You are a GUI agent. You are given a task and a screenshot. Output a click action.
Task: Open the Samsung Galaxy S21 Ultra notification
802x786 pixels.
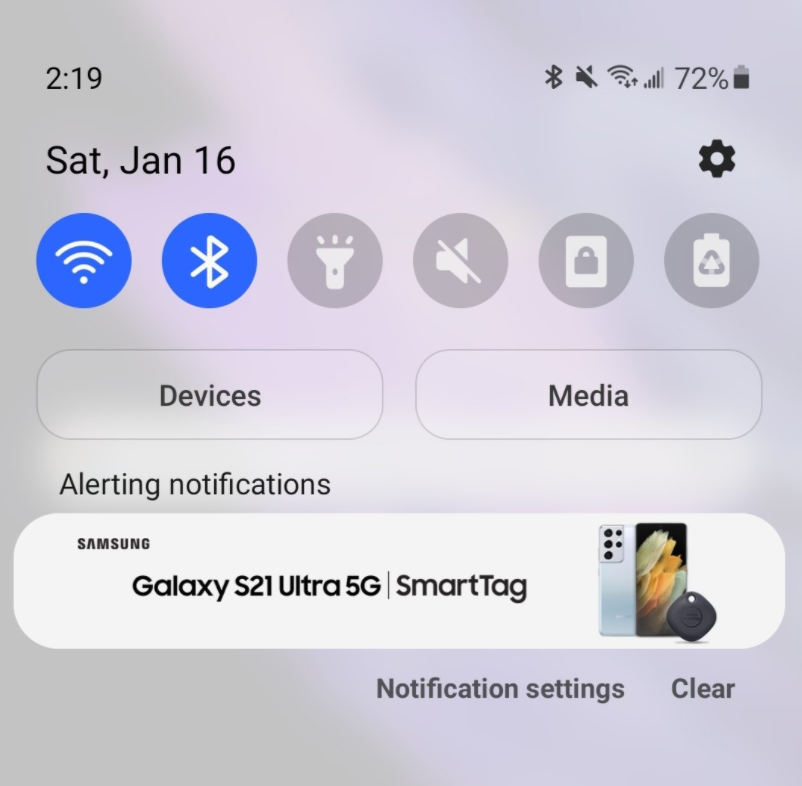coord(398,582)
